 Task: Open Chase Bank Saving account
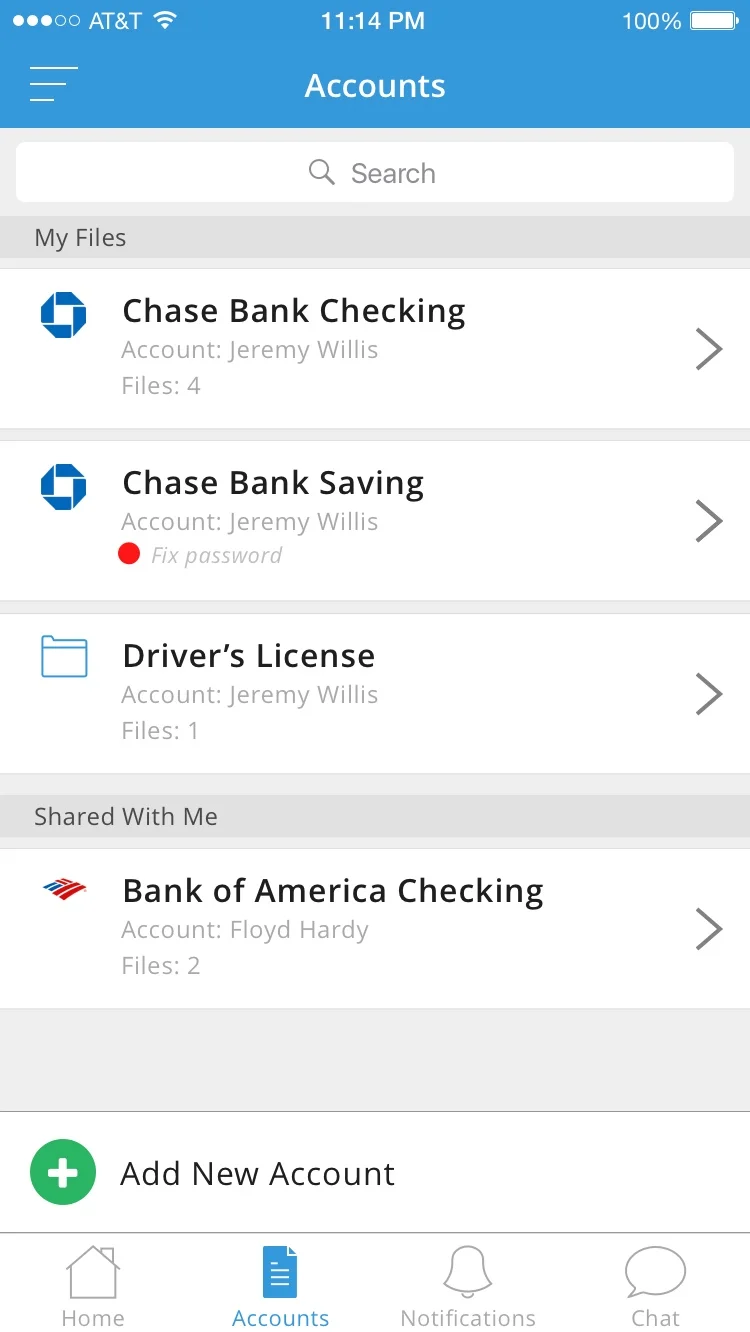pos(375,521)
